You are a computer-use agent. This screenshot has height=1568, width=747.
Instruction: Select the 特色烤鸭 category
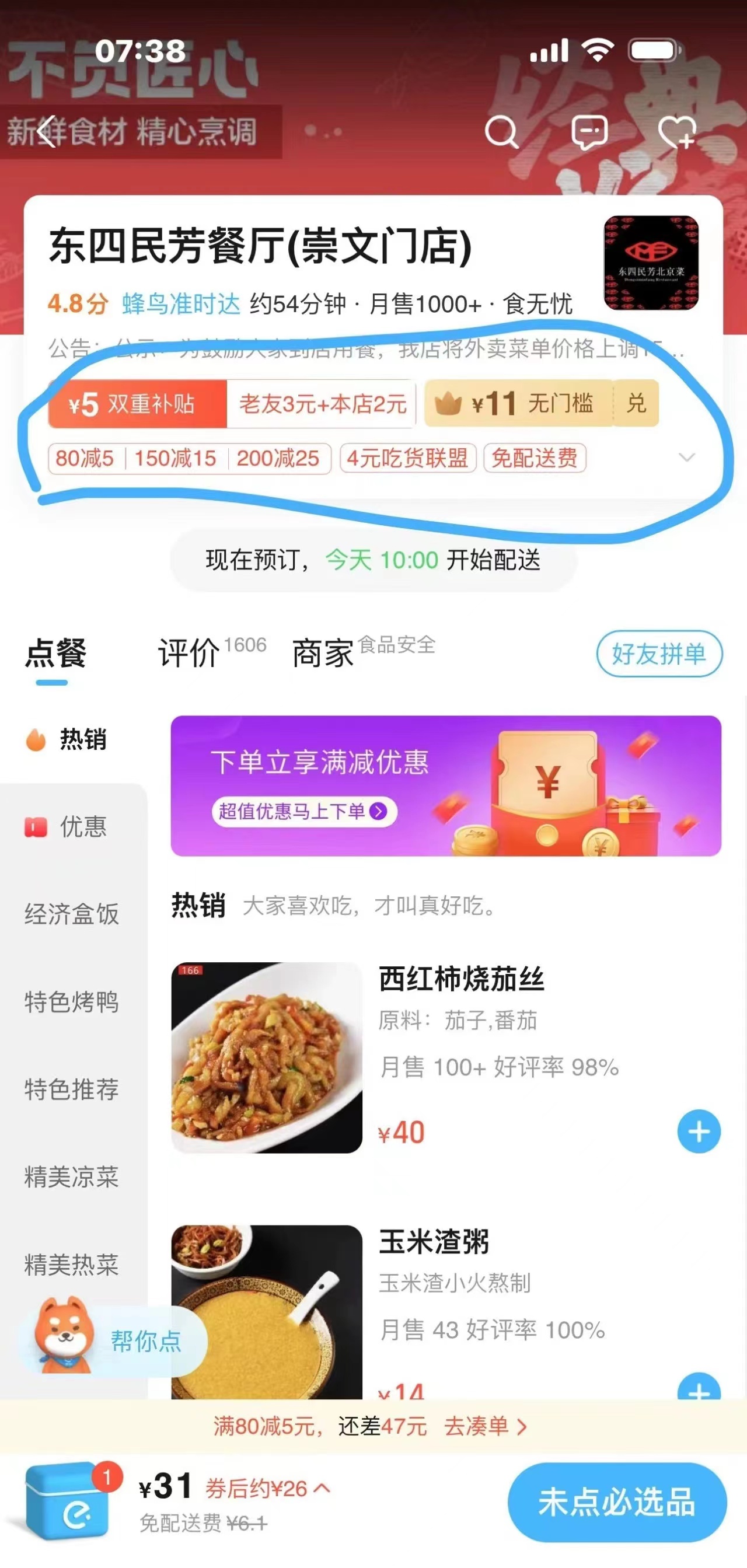click(x=72, y=1001)
